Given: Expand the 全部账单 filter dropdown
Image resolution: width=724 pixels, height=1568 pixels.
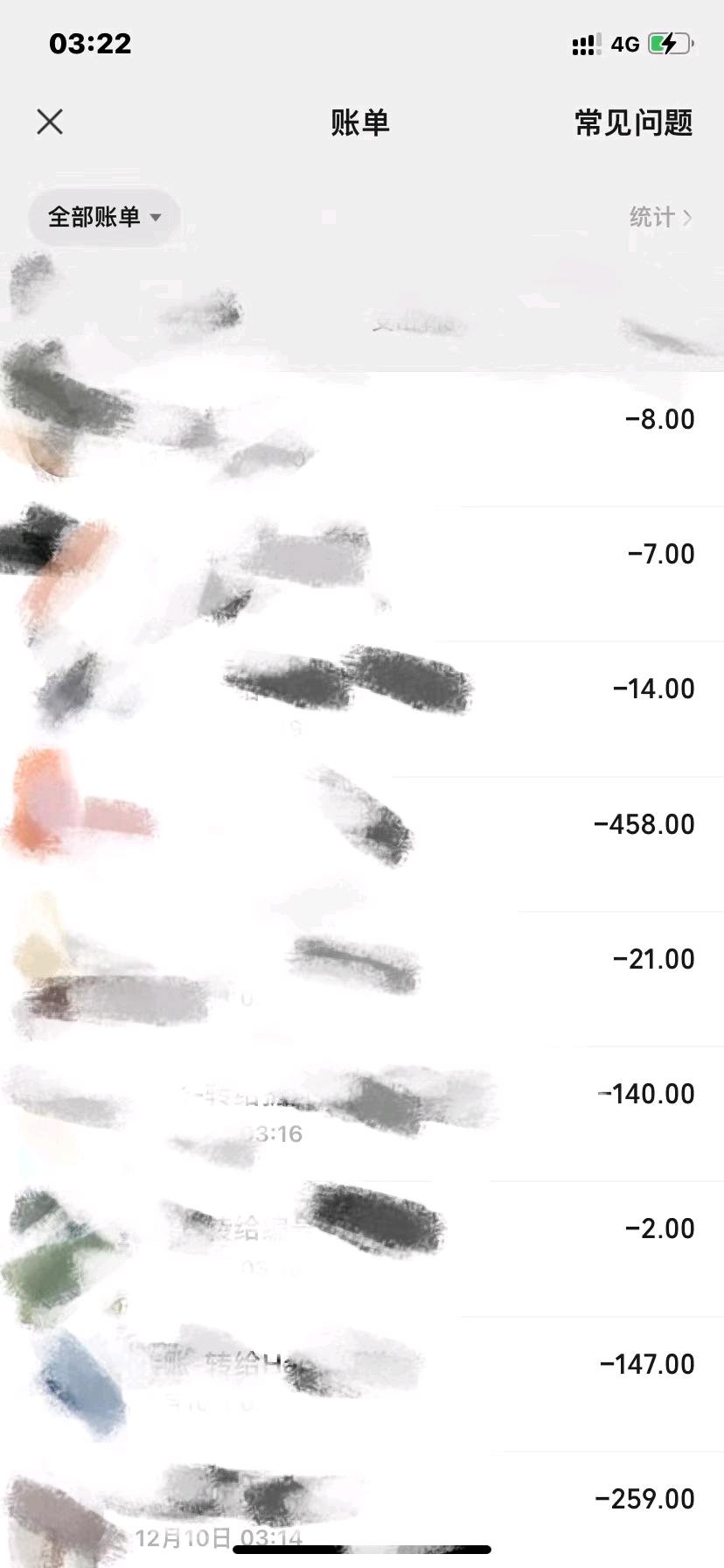Looking at the screenshot, I should pyautogui.click(x=103, y=217).
